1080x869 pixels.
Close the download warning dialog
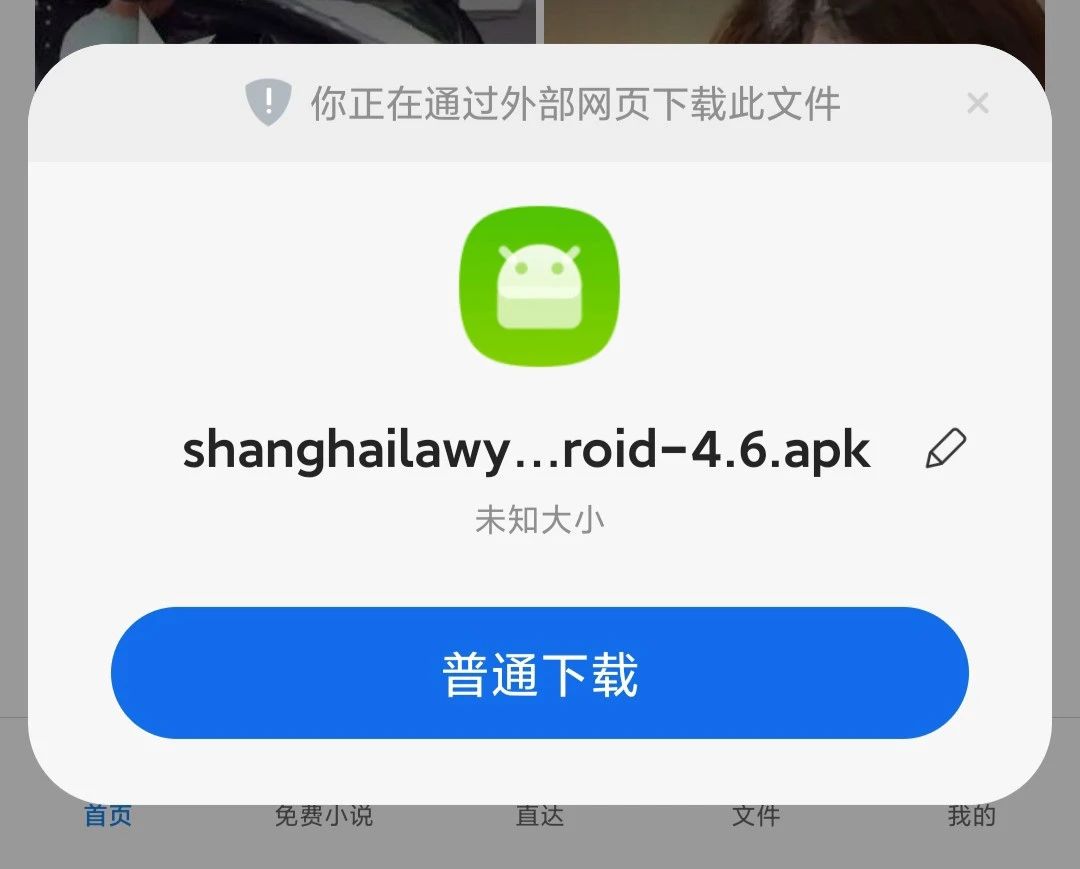(977, 103)
